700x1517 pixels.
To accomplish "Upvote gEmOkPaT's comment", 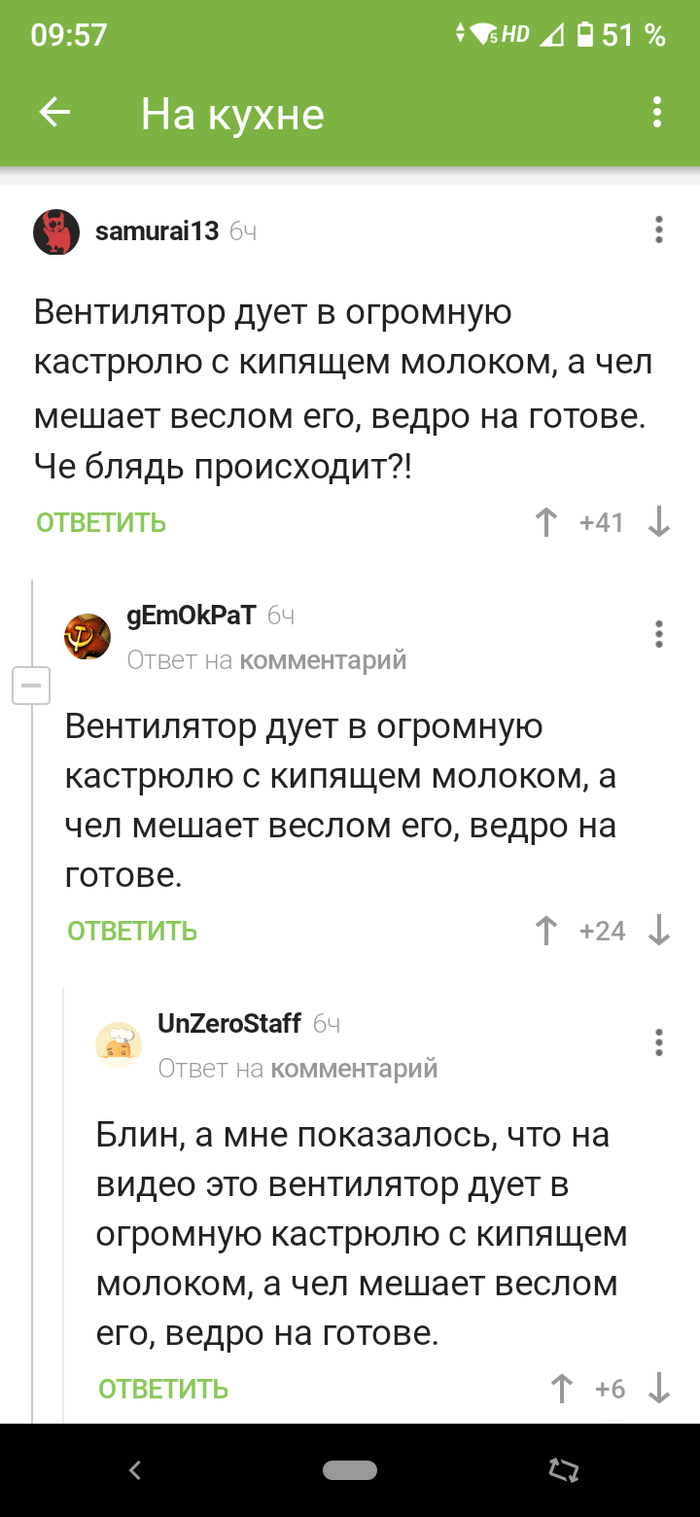I will point(546,931).
